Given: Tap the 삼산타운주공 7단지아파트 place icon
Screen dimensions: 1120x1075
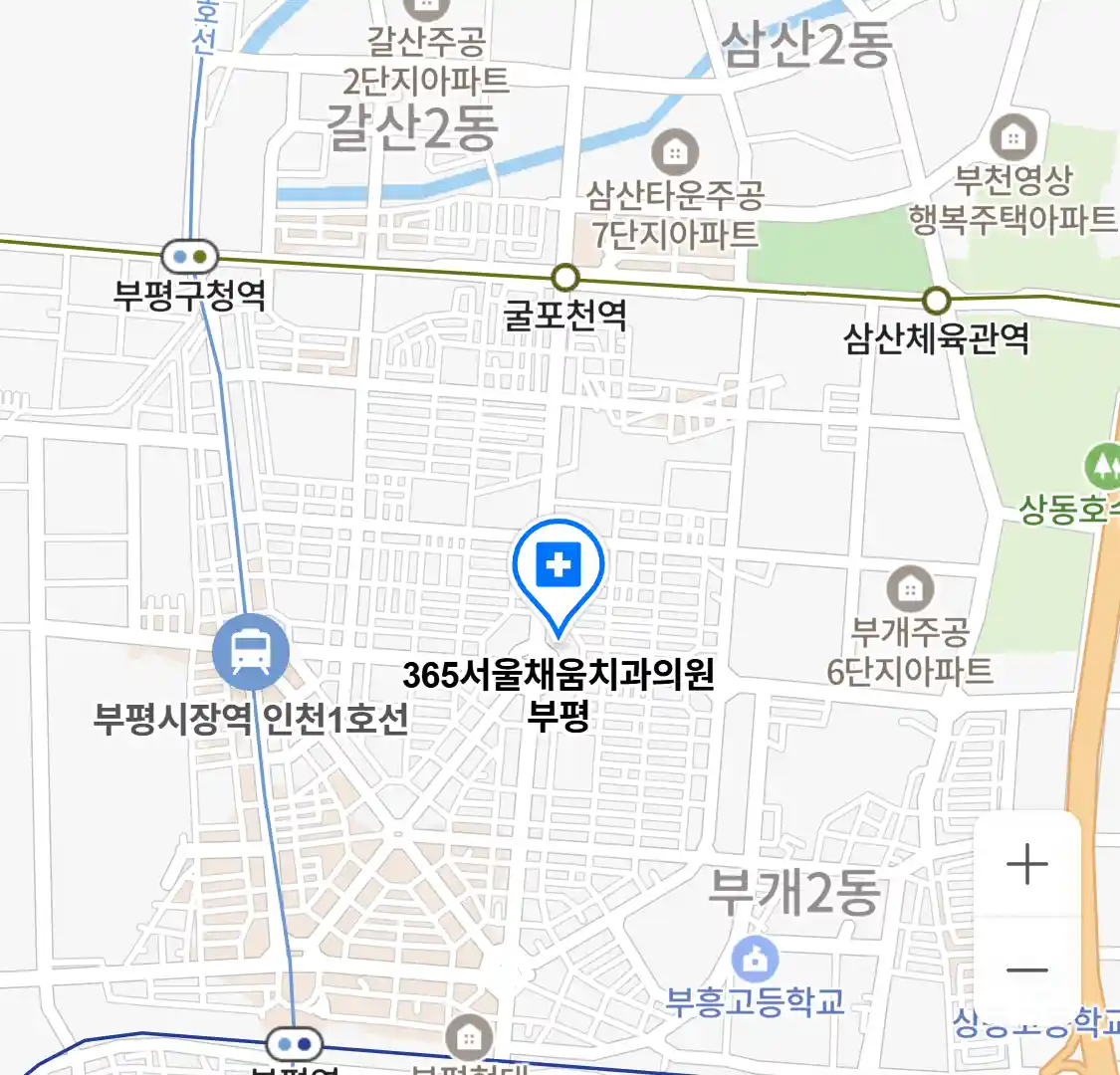Looking at the screenshot, I should pos(675,153).
